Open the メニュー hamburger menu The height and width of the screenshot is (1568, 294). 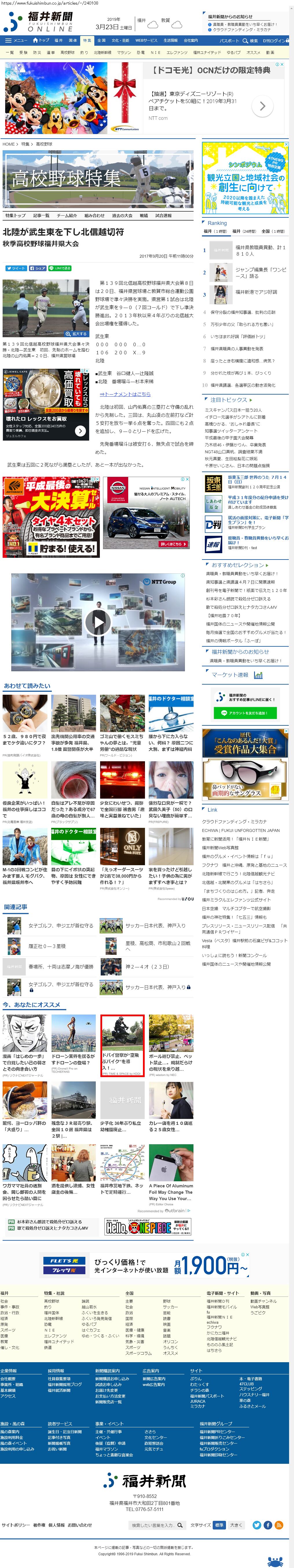click(16, 41)
